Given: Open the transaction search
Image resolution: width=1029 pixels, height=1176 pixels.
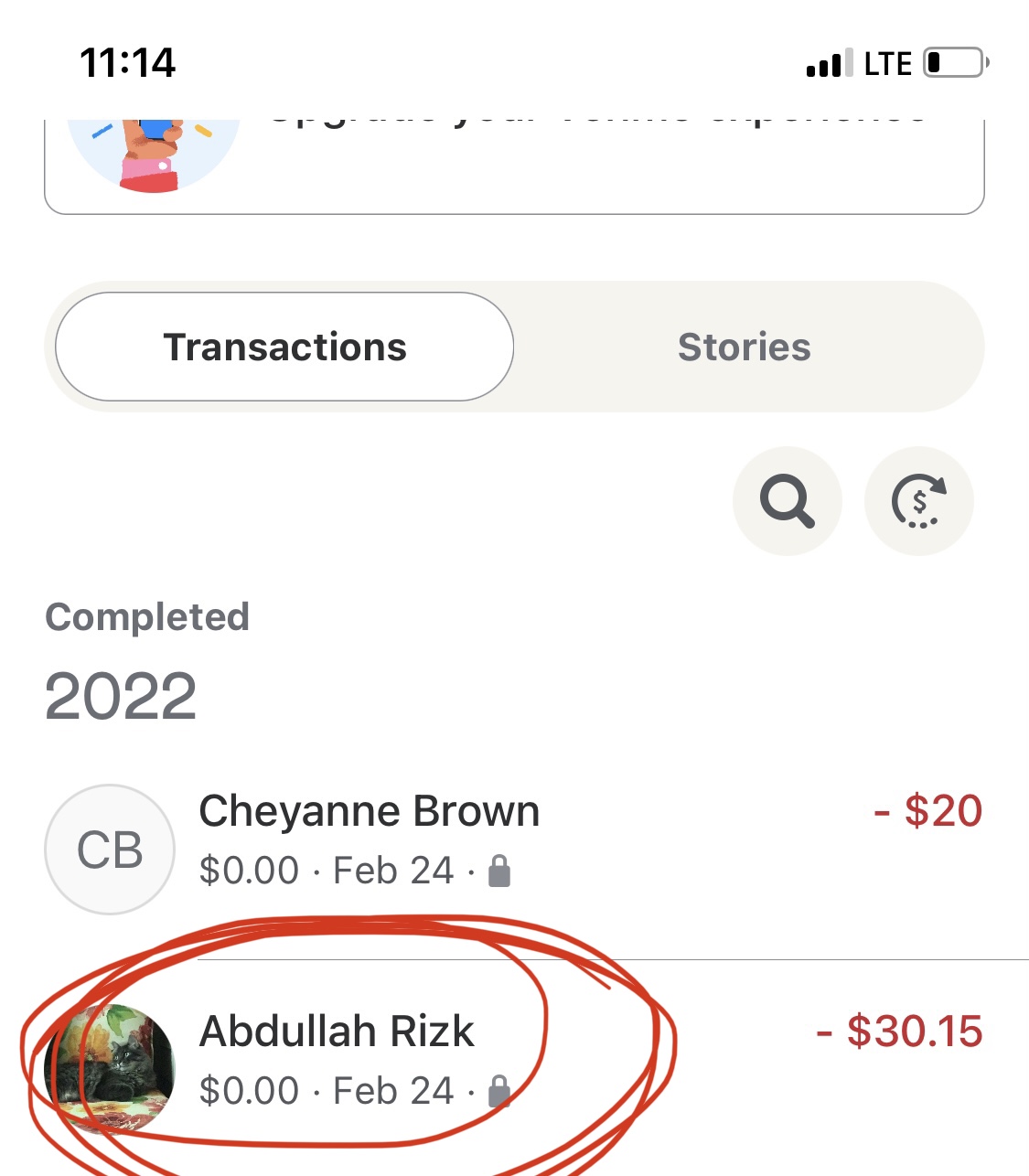Looking at the screenshot, I should click(787, 501).
